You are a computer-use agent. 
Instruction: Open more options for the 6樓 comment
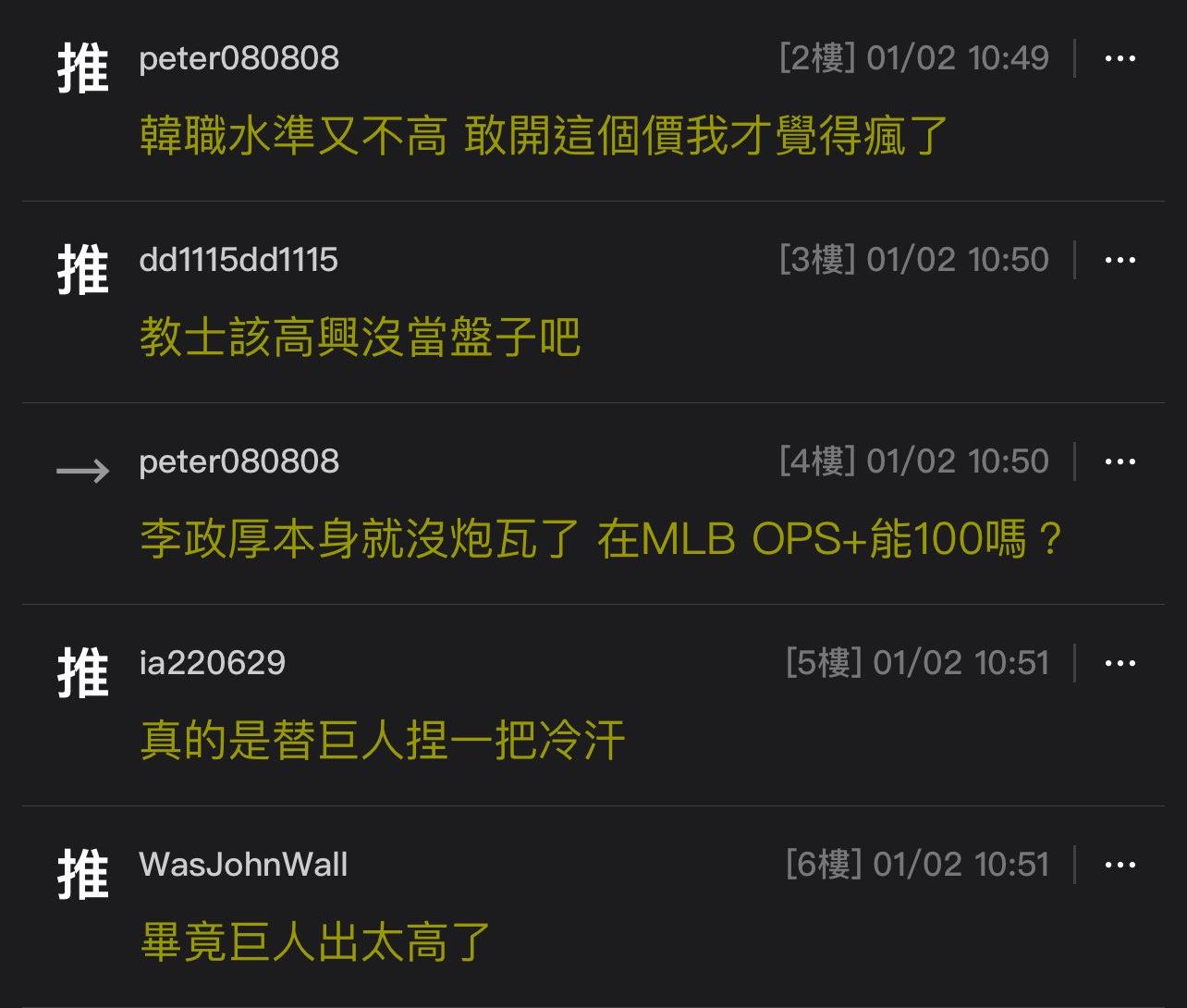click(1120, 865)
